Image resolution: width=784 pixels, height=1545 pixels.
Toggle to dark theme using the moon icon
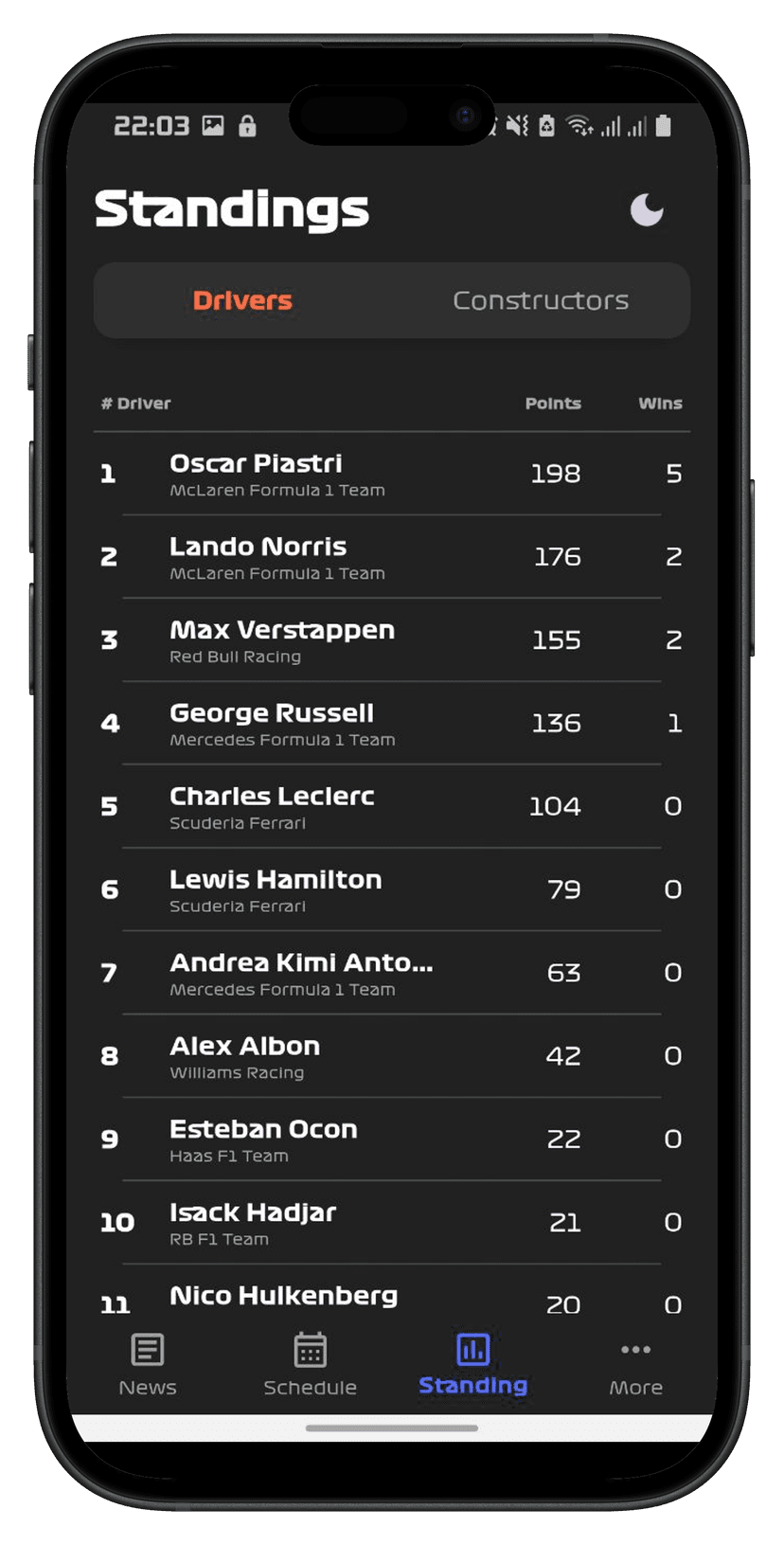pos(647,208)
